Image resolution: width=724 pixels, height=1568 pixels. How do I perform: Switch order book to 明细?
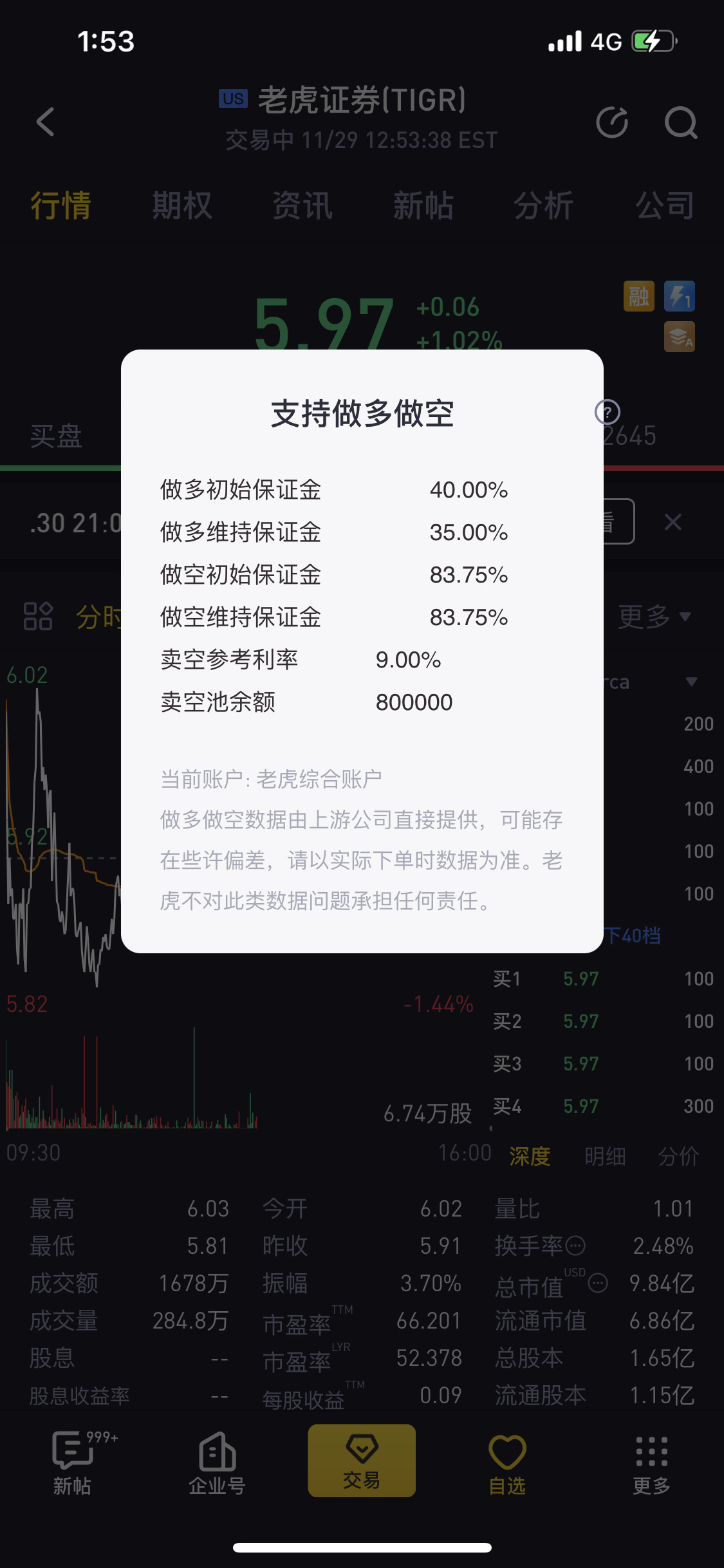point(605,1156)
